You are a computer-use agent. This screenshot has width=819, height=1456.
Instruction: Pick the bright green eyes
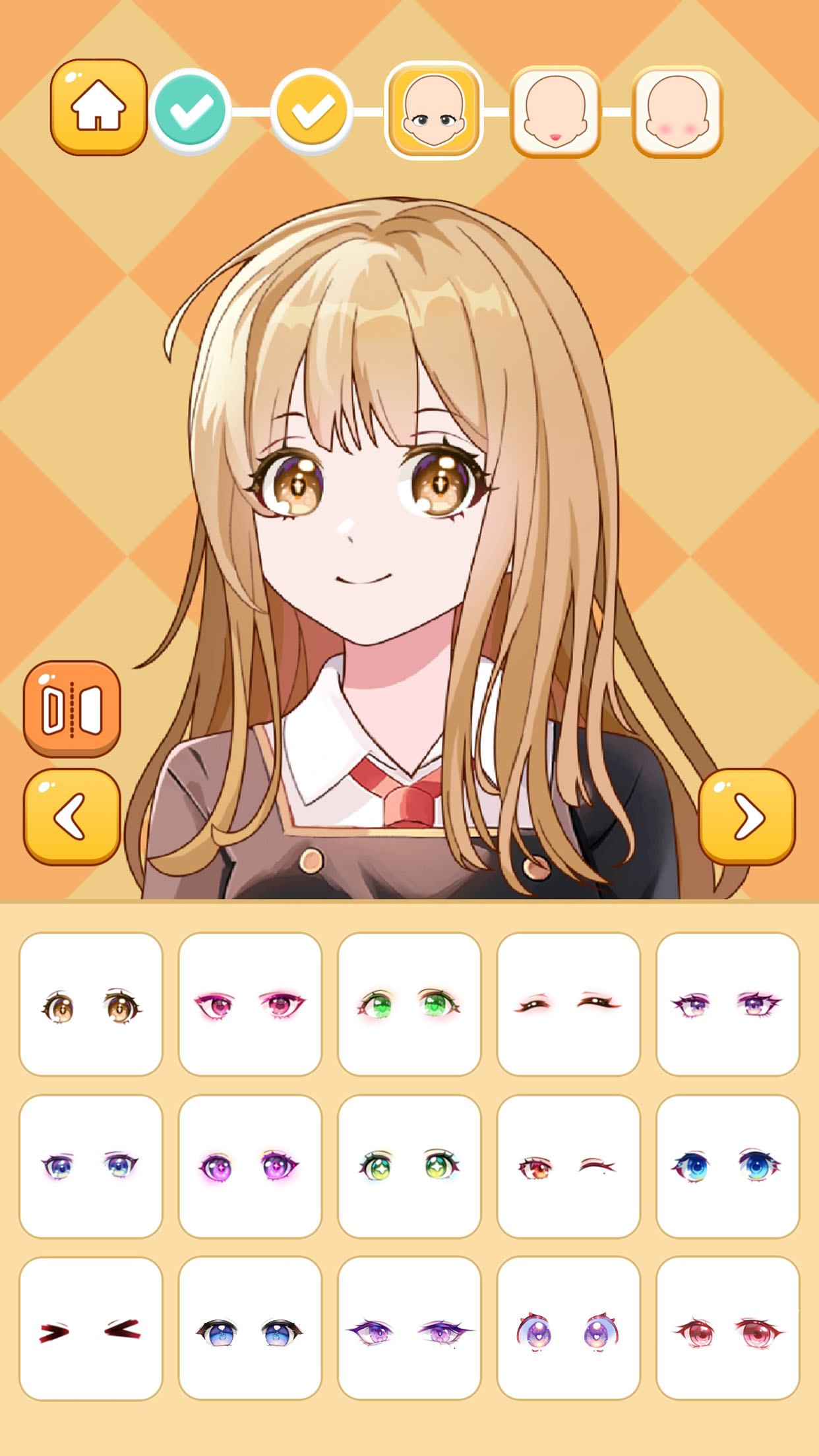pos(409,1004)
